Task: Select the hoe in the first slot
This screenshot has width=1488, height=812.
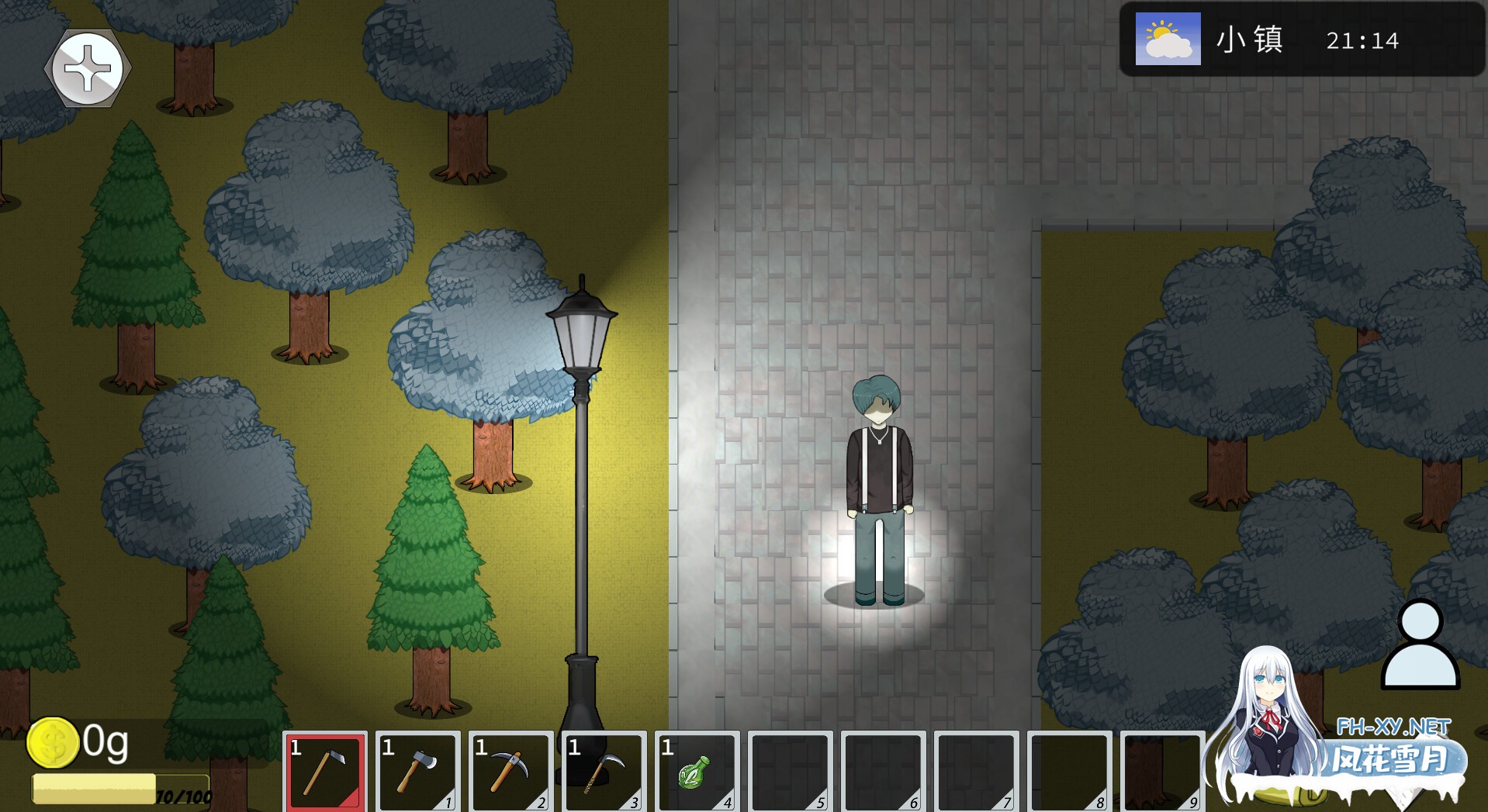Action: [325, 771]
